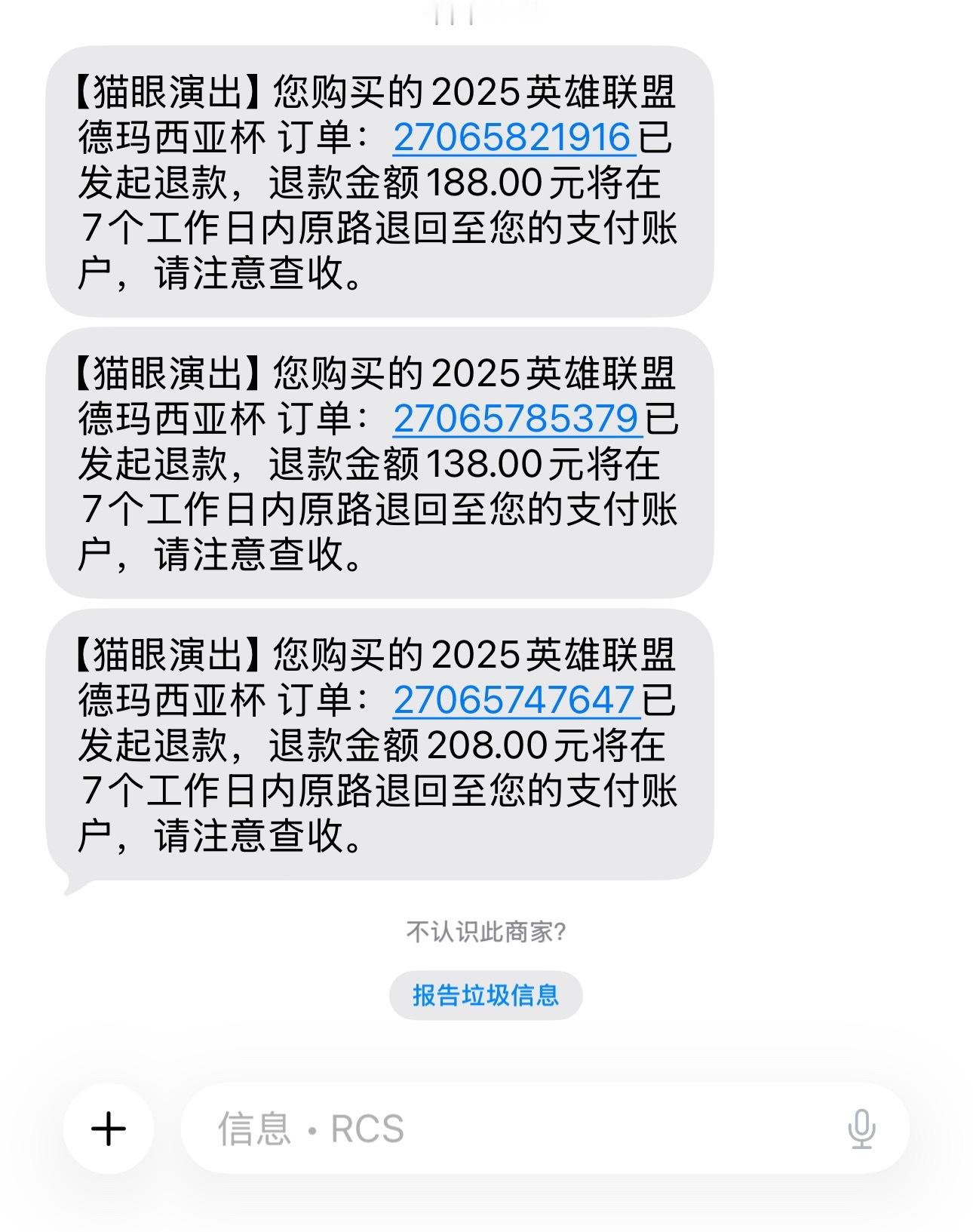
Task: Select the 208.00 元 refund message bubble
Action: [x=377, y=747]
